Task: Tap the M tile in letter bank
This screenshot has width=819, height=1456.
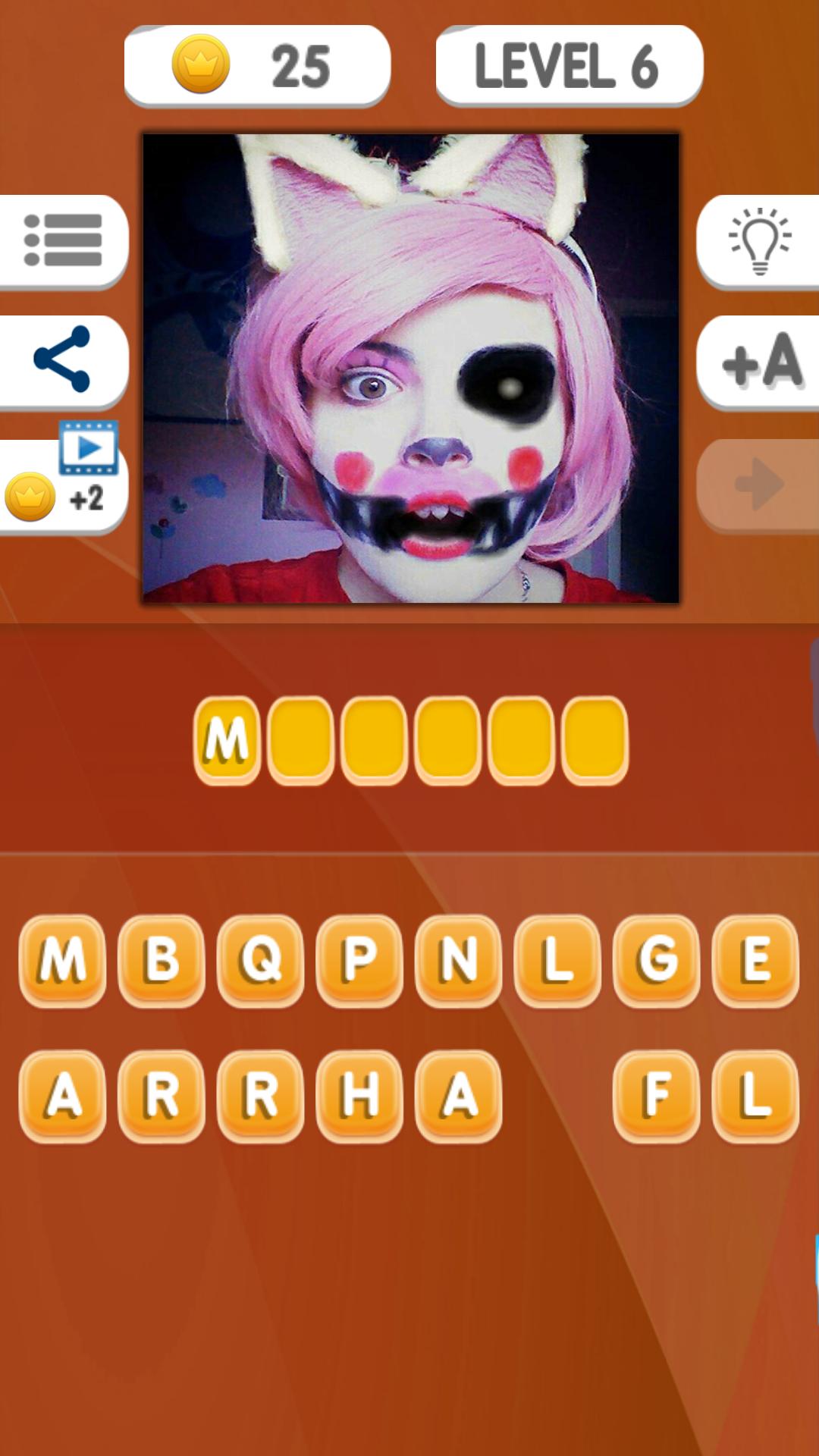Action: [62, 960]
